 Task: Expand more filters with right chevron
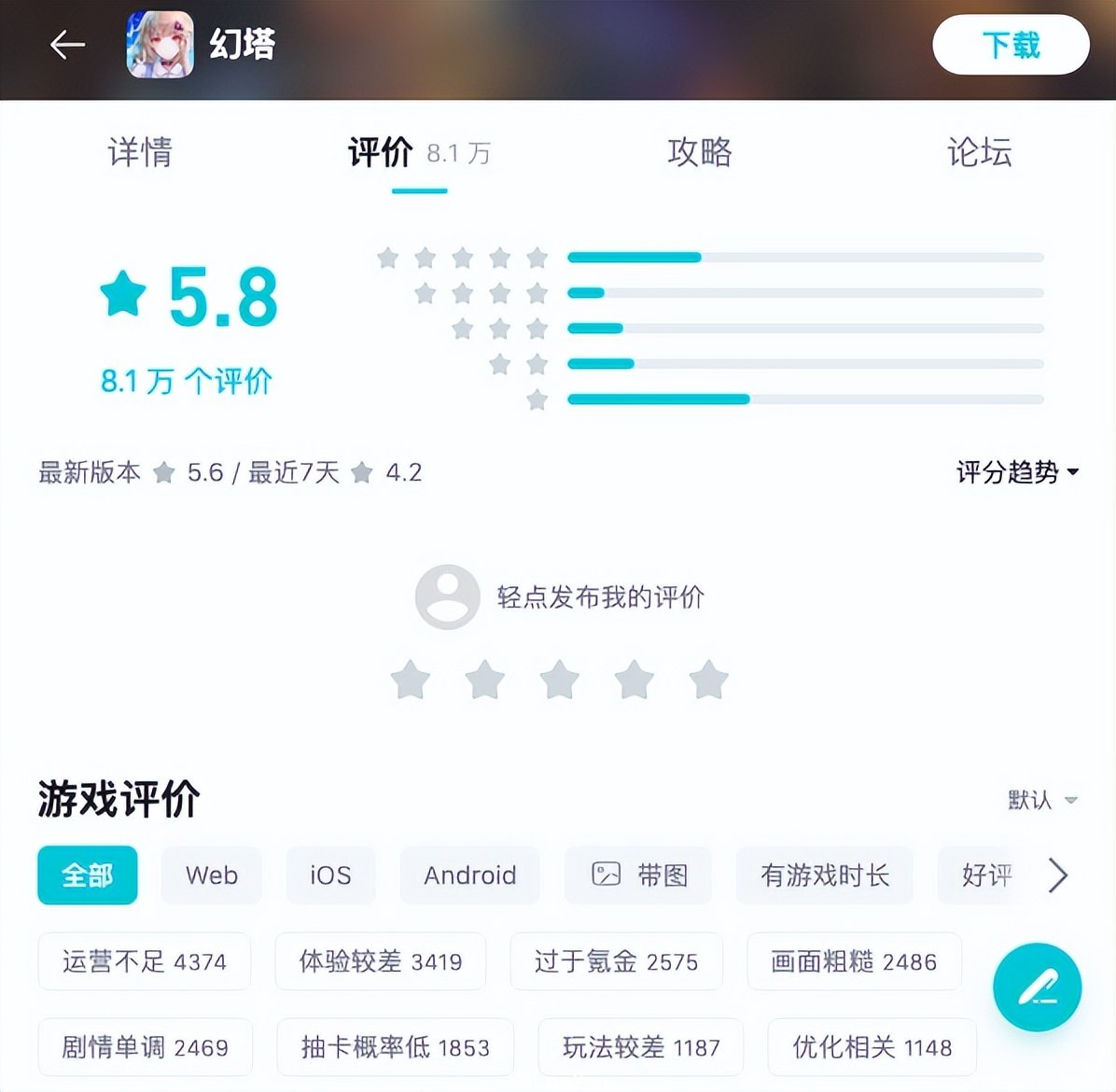[x=1057, y=875]
